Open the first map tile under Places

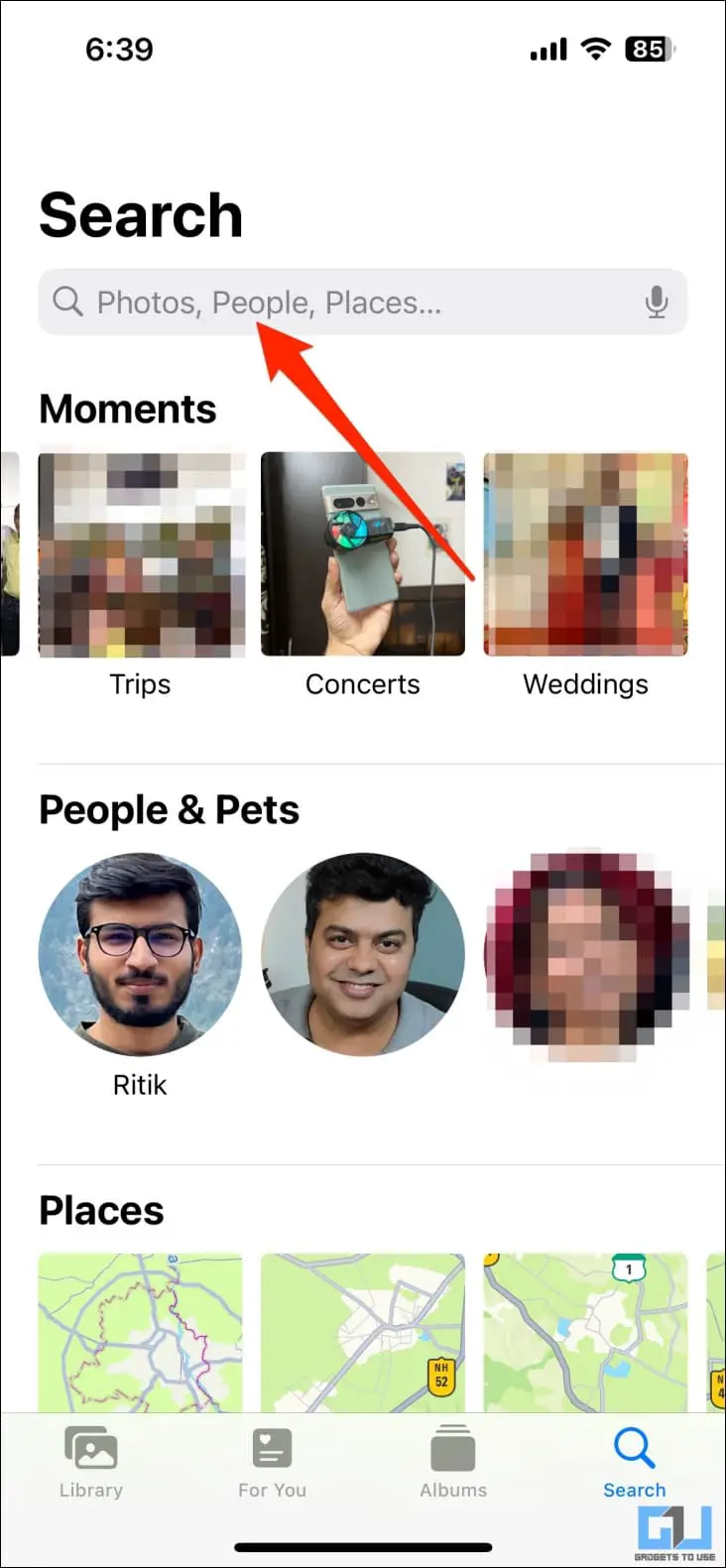click(140, 1331)
